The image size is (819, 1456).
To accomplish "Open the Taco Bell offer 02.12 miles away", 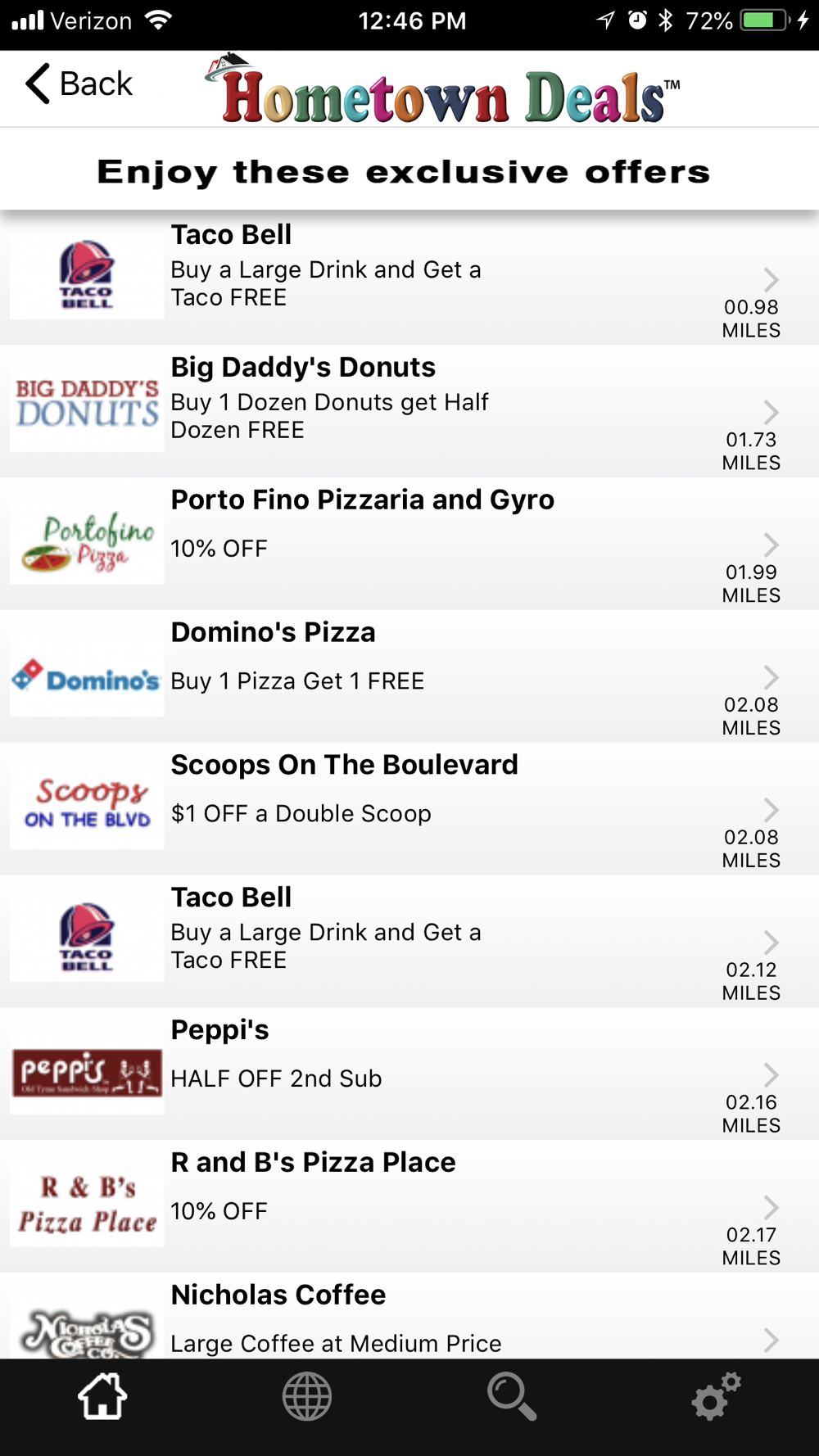I will click(x=409, y=942).
